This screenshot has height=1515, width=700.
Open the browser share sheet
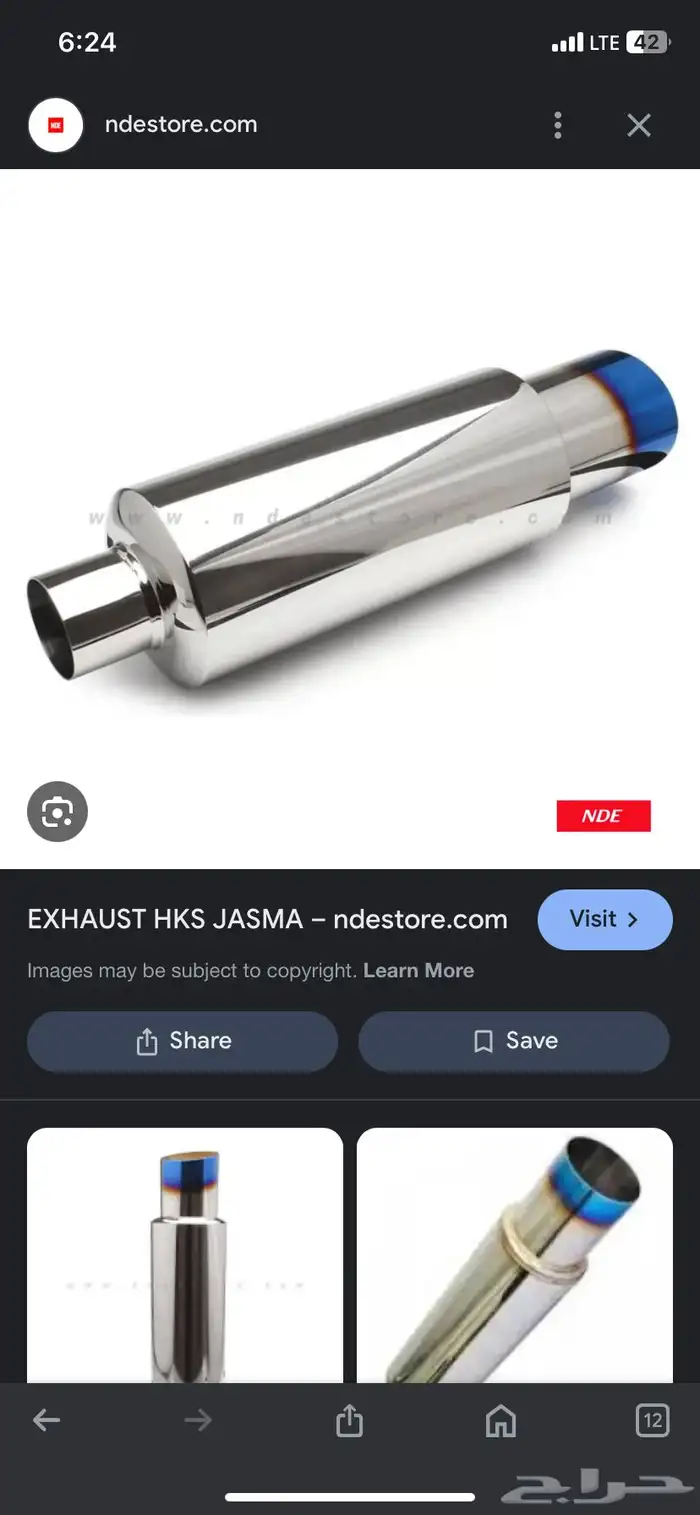coord(349,1419)
